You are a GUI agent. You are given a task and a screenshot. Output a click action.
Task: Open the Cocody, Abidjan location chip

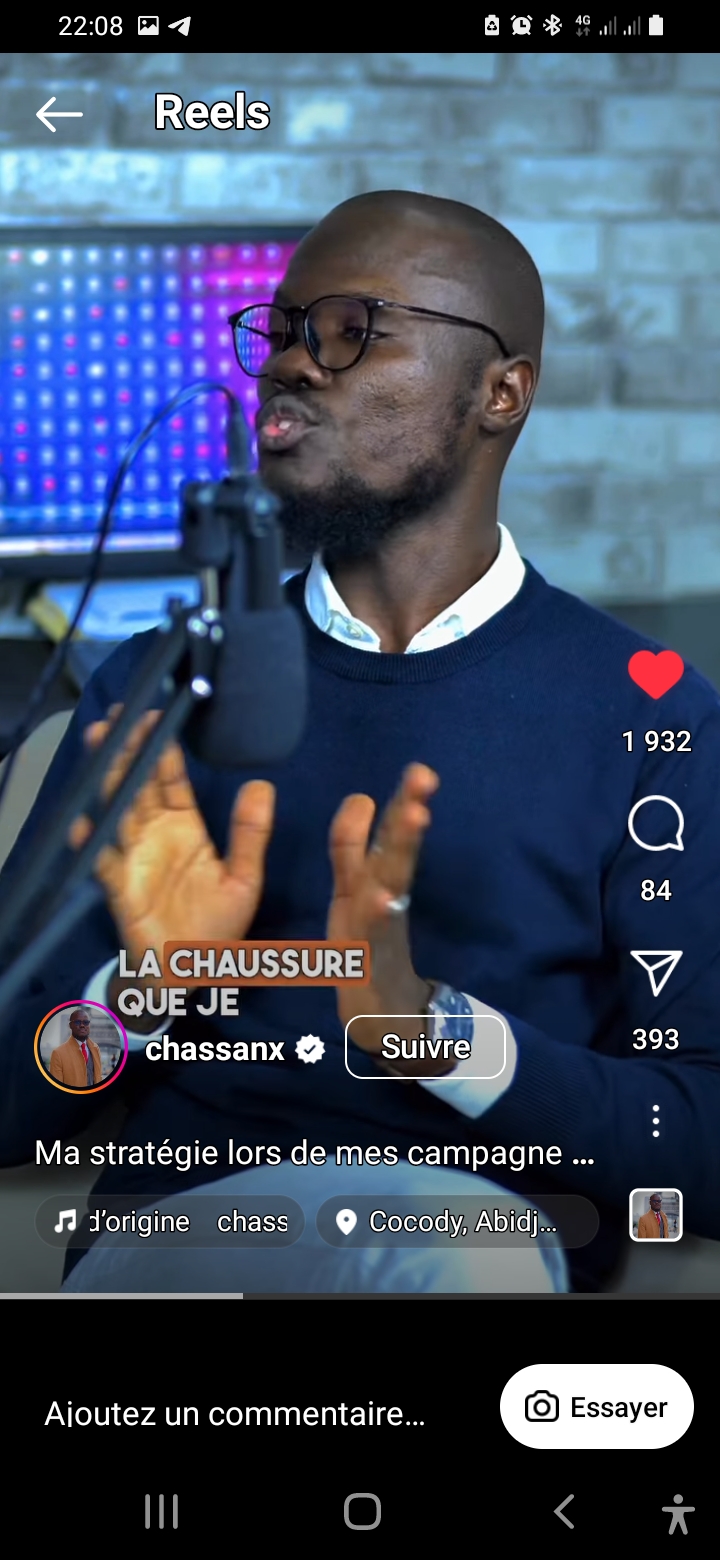457,1221
